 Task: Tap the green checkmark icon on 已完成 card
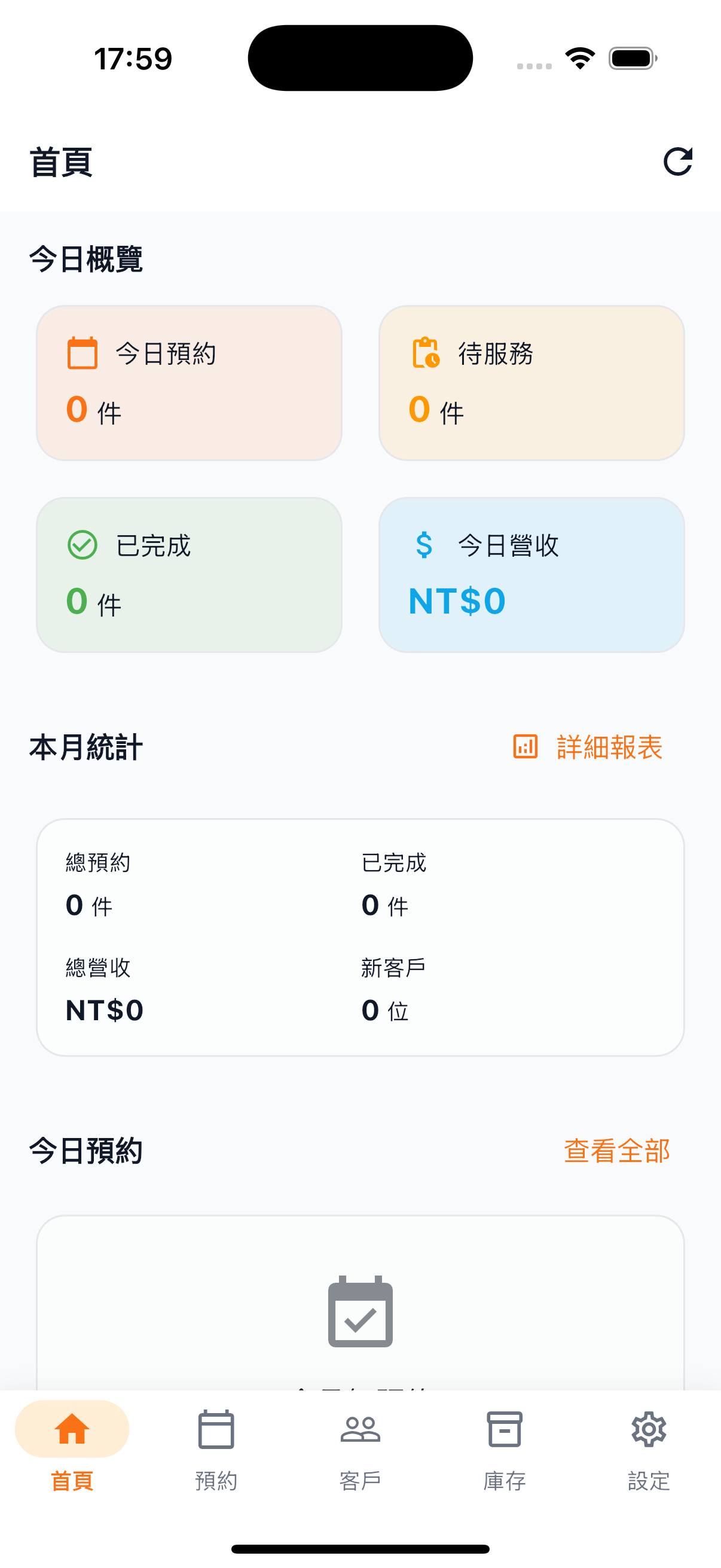click(x=81, y=545)
